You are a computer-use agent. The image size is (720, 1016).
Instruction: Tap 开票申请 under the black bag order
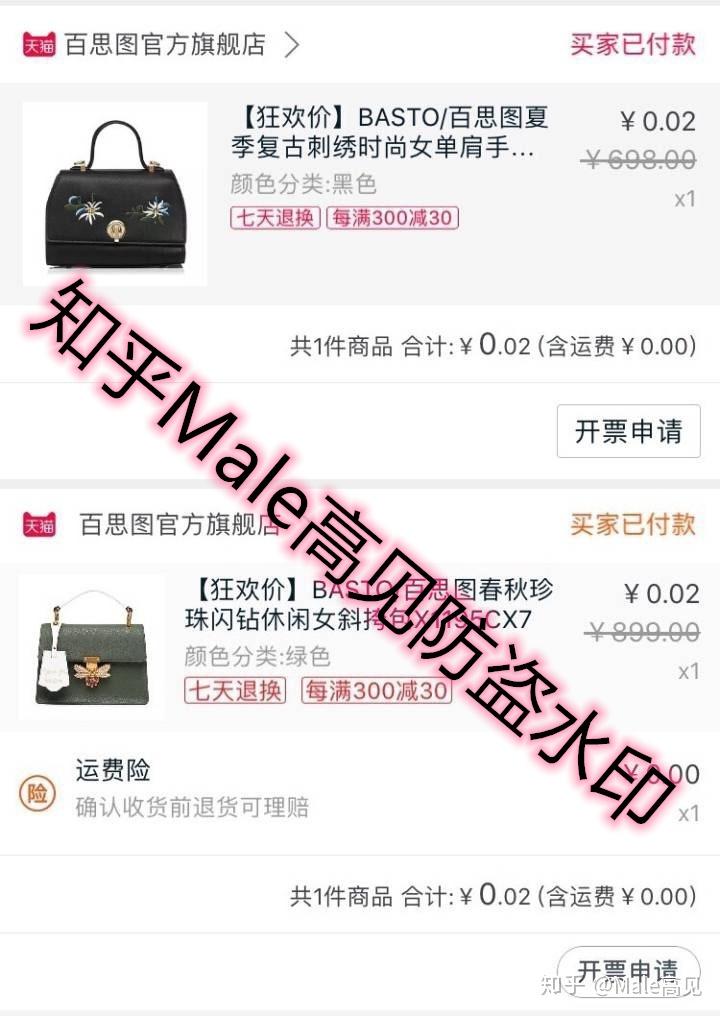(628, 432)
